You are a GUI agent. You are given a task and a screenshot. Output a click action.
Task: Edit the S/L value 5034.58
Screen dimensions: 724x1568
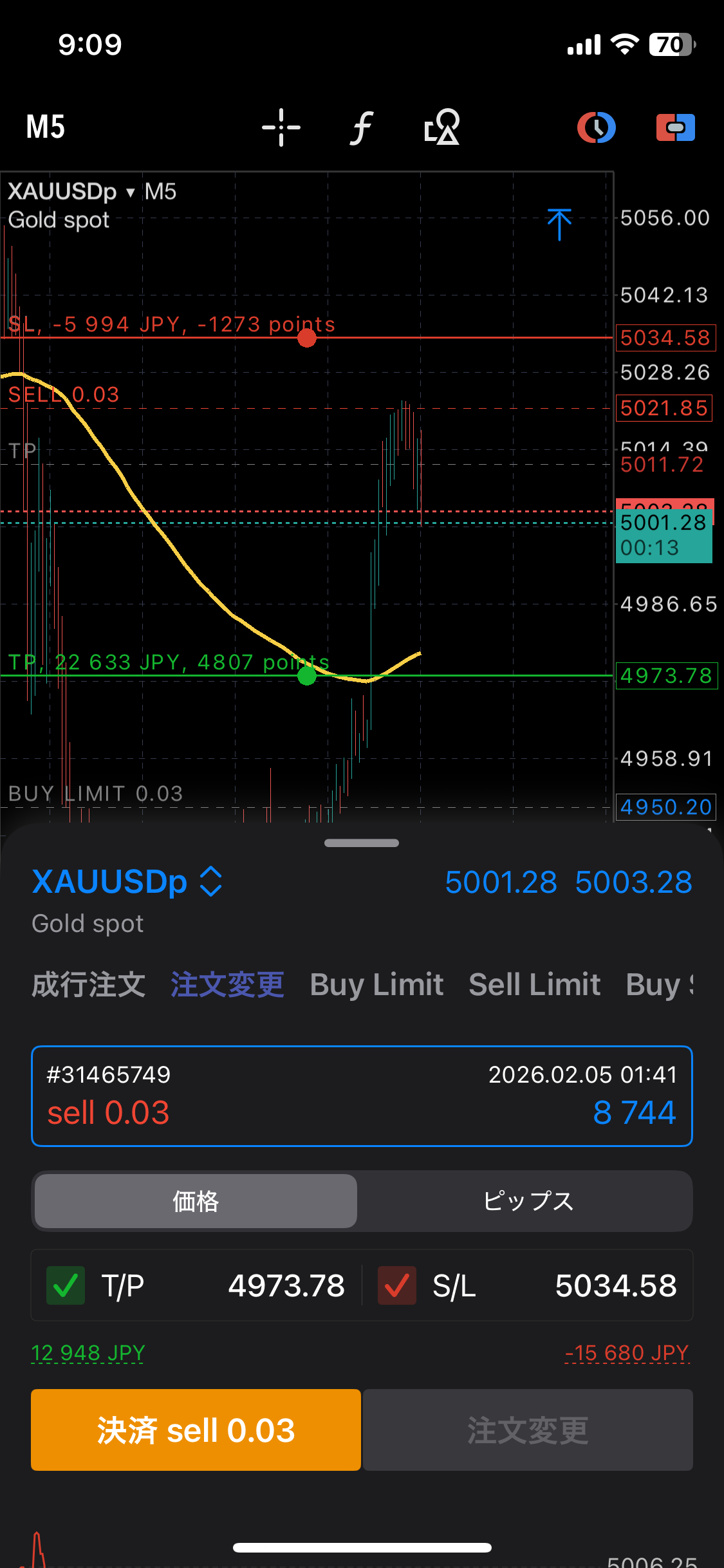point(615,1285)
